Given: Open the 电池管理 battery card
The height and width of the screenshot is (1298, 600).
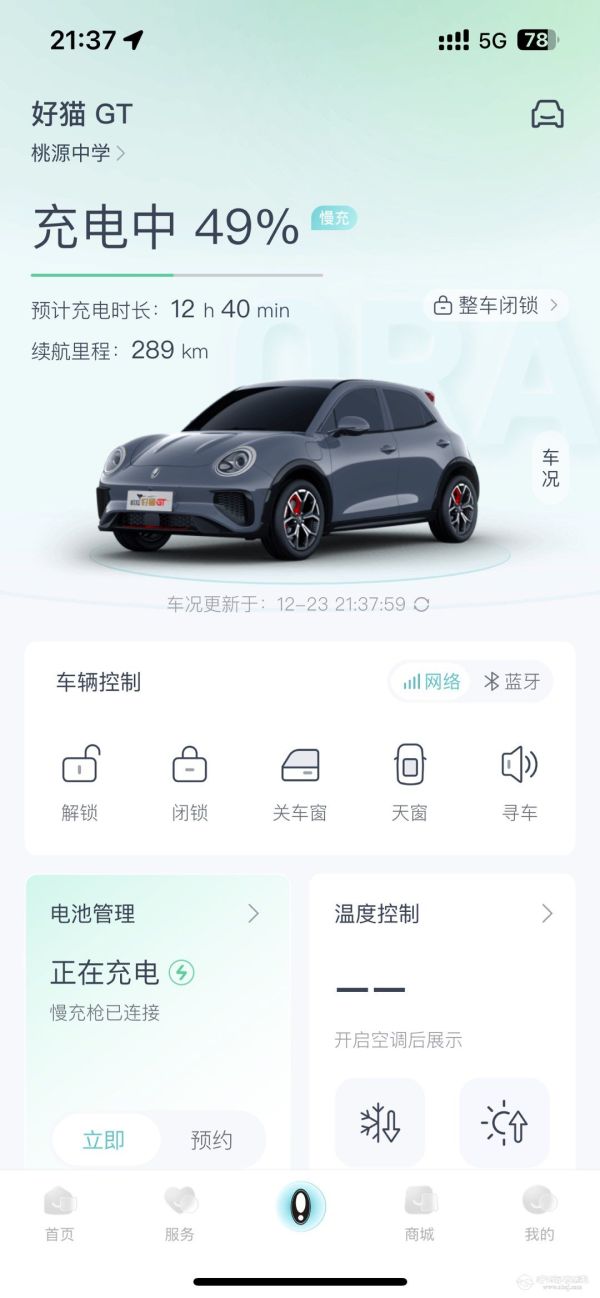Looking at the screenshot, I should point(156,913).
